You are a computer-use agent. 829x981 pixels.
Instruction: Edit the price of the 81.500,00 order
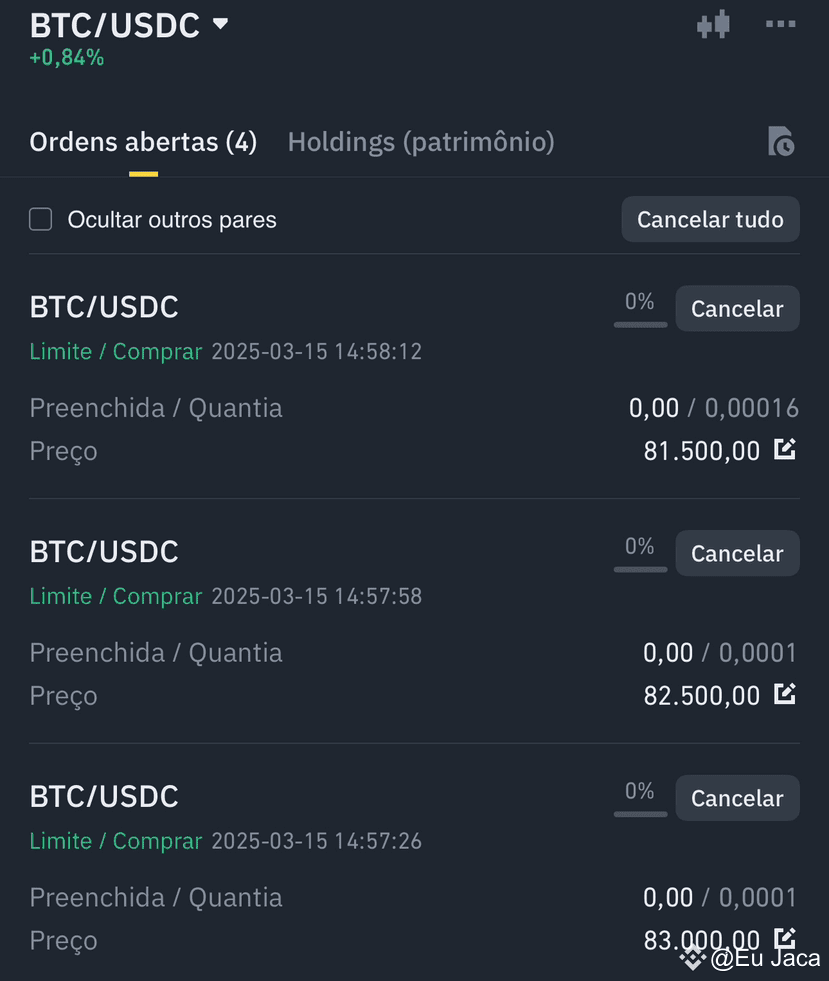(x=785, y=449)
